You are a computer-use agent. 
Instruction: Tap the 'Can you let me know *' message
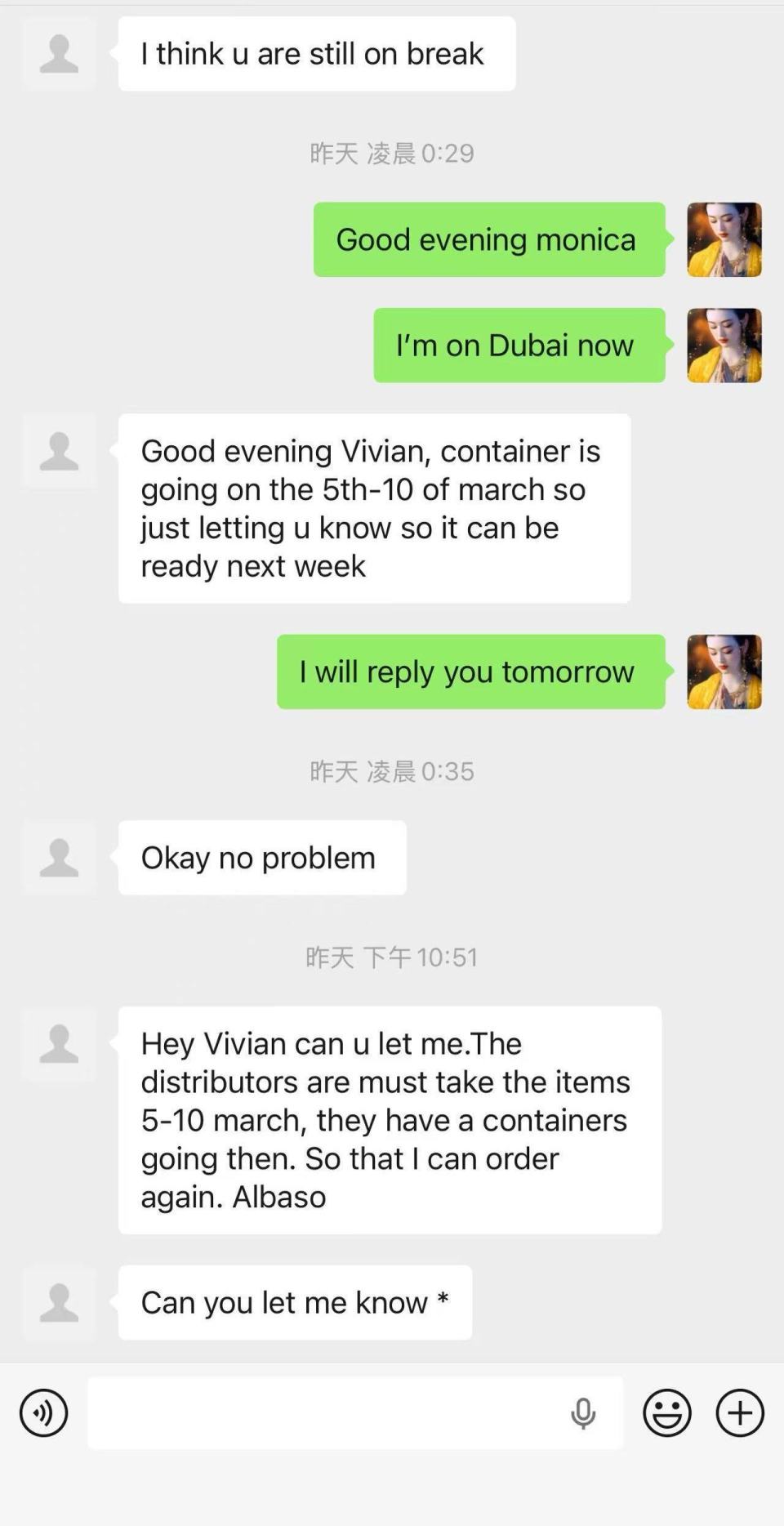coord(294,1302)
